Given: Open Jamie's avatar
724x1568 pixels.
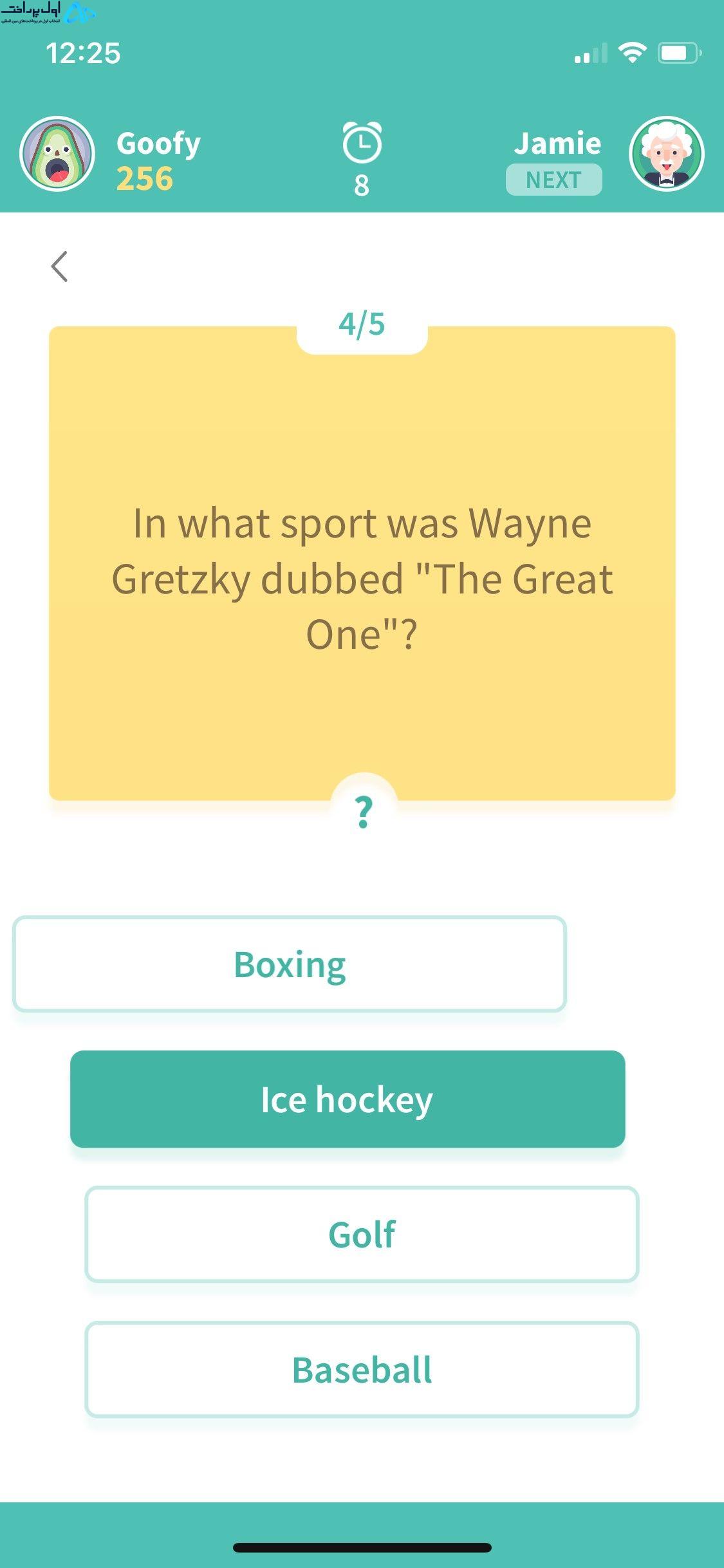Looking at the screenshot, I should [x=666, y=154].
